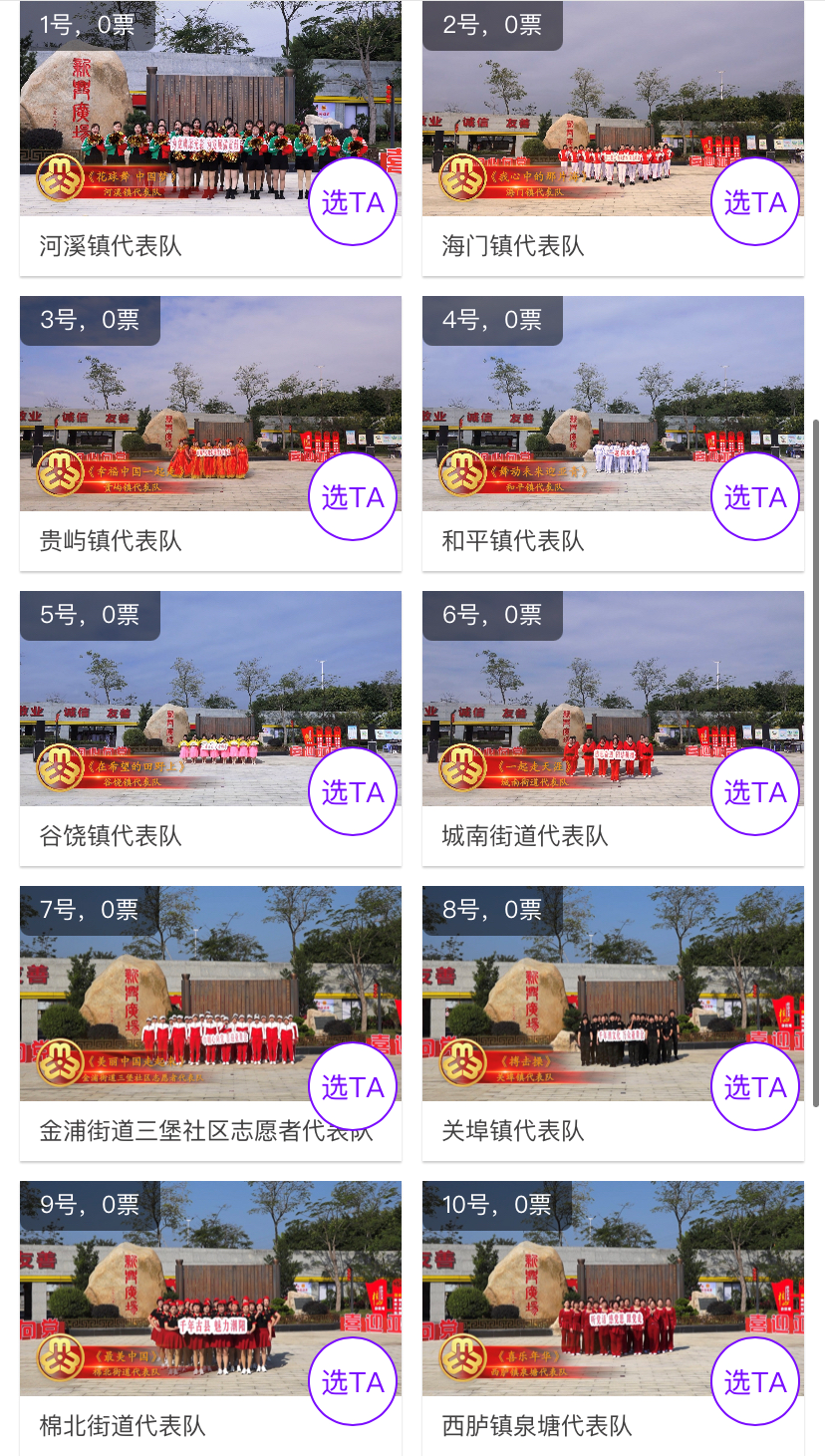Viewport: 825px width, 1456px height.
Task: Vote for 西胪镇泉塘代表队
Action: coord(755,1382)
